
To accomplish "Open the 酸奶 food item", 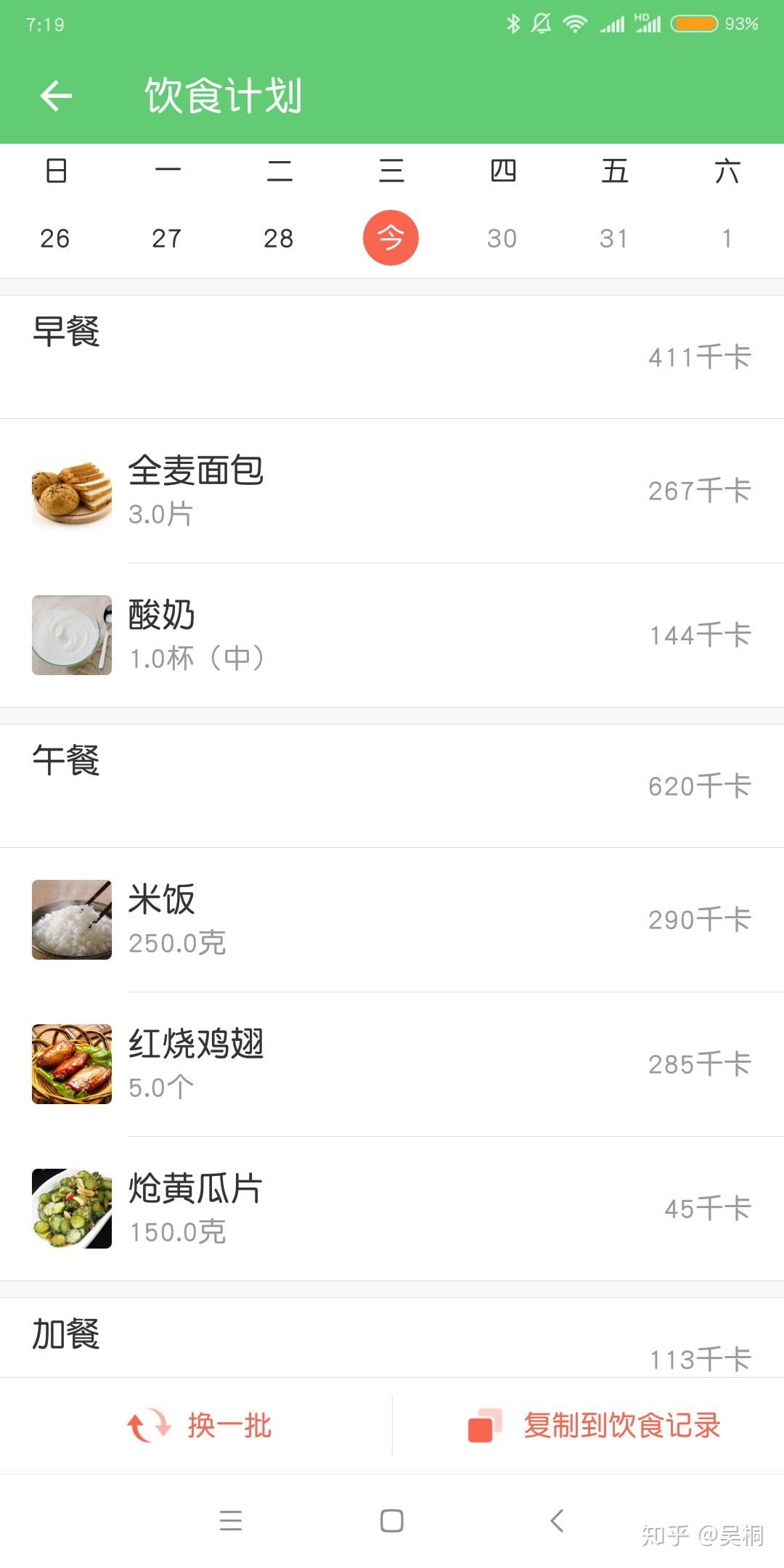I will coord(392,635).
